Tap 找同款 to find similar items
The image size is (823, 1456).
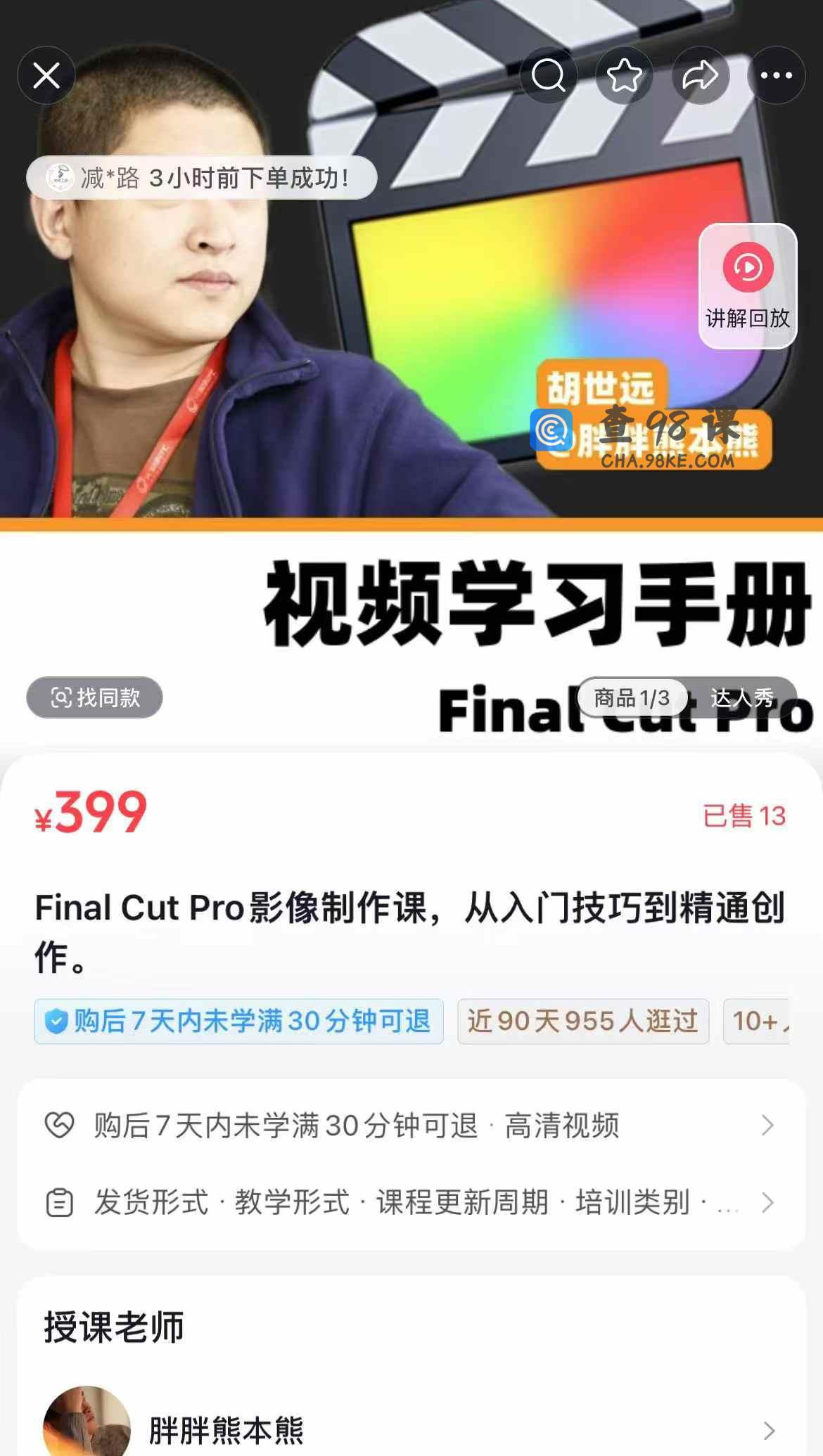pyautogui.click(x=95, y=697)
